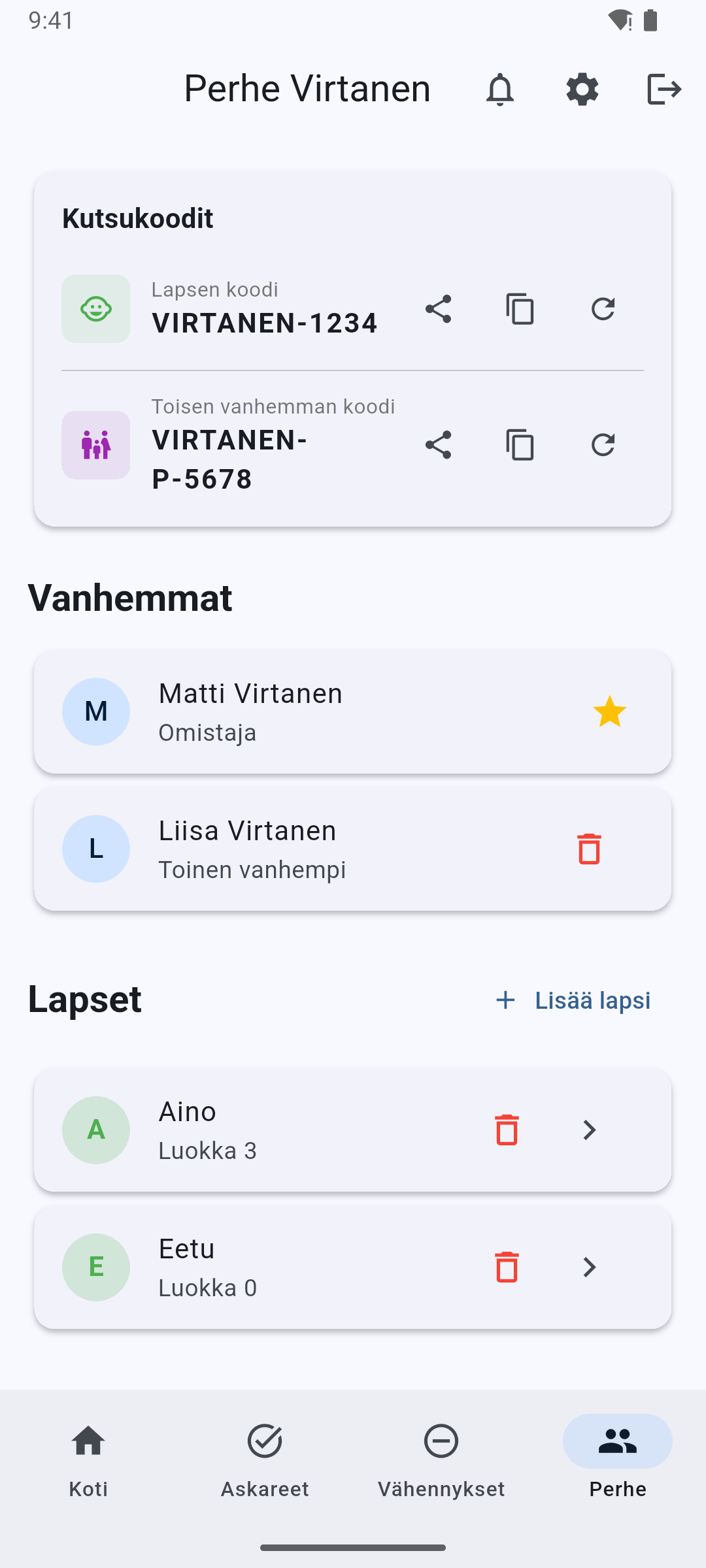Regenerate the Lapsen koodi
The width and height of the screenshot is (706, 1568).
pyautogui.click(x=603, y=309)
